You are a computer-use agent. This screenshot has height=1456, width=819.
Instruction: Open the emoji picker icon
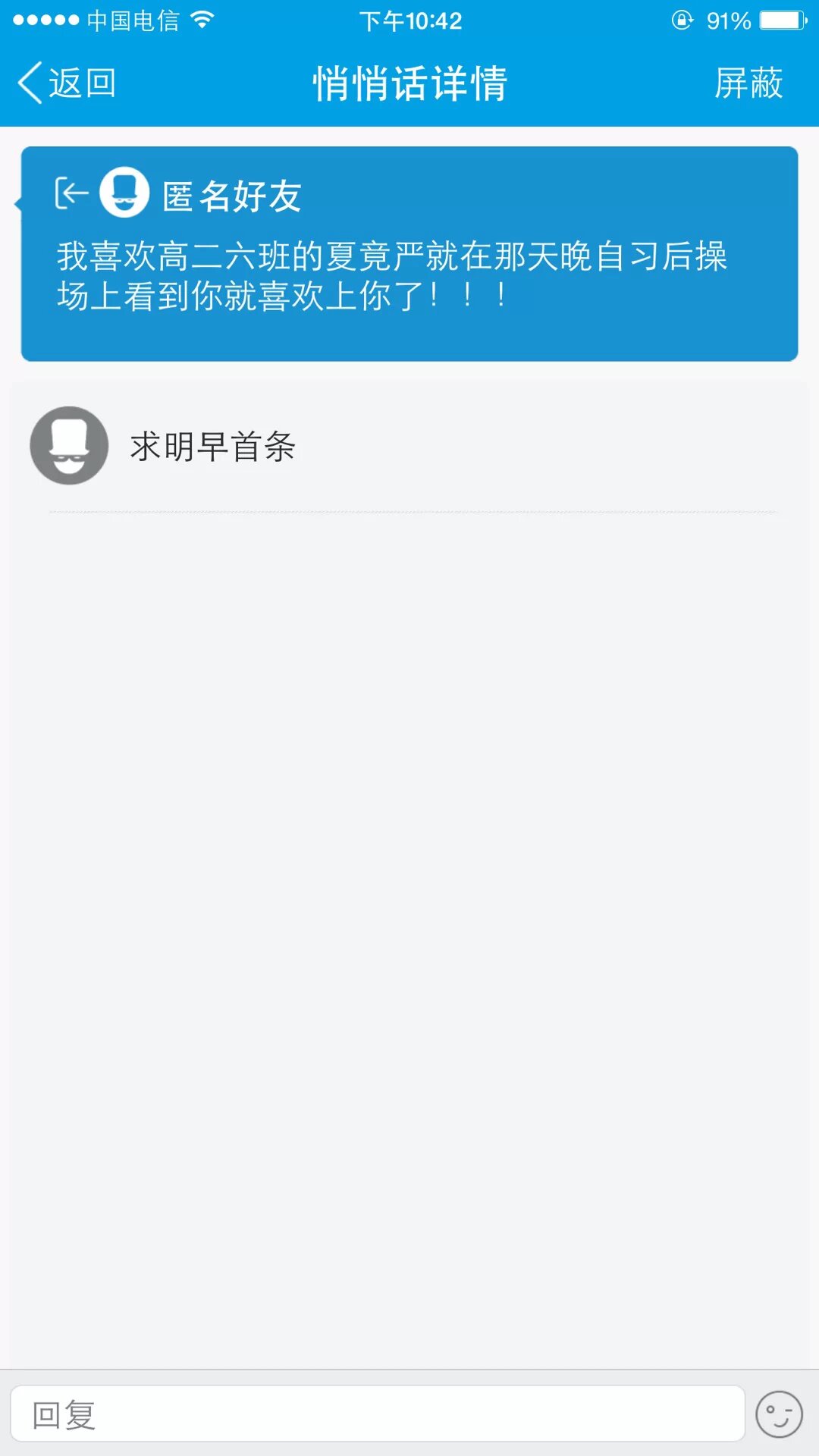click(x=779, y=1414)
